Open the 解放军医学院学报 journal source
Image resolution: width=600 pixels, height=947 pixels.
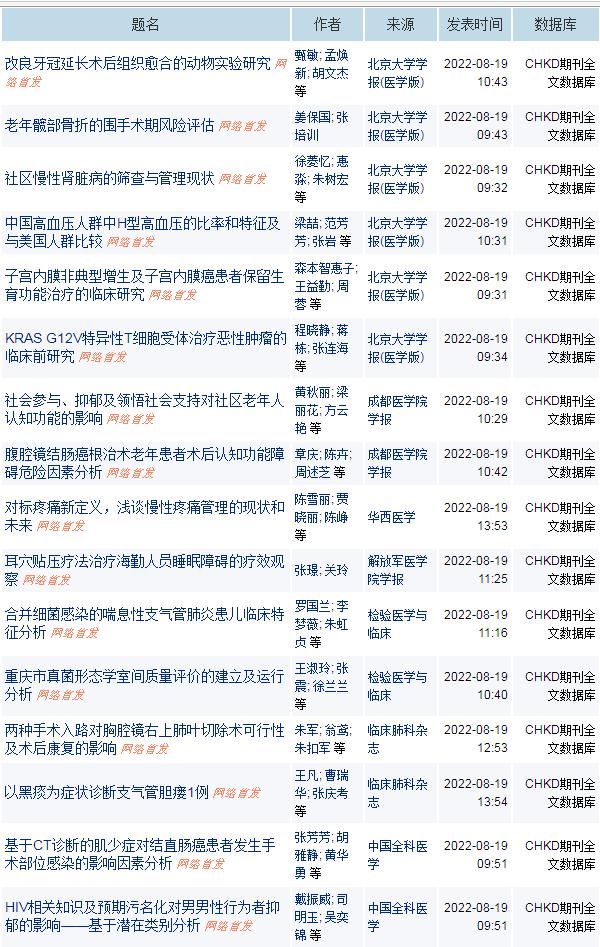pyautogui.click(x=397, y=569)
